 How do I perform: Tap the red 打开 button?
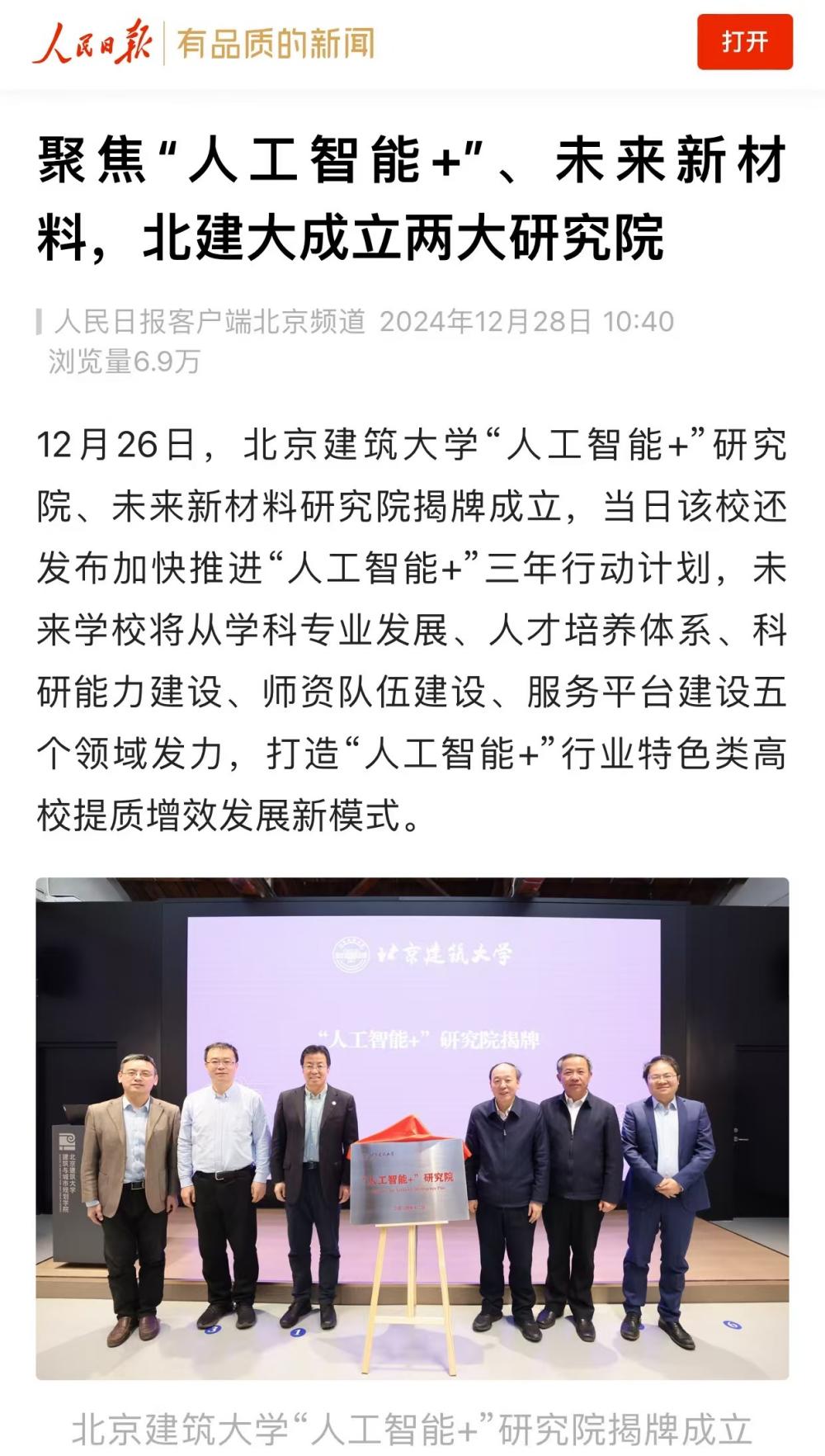coord(744,41)
